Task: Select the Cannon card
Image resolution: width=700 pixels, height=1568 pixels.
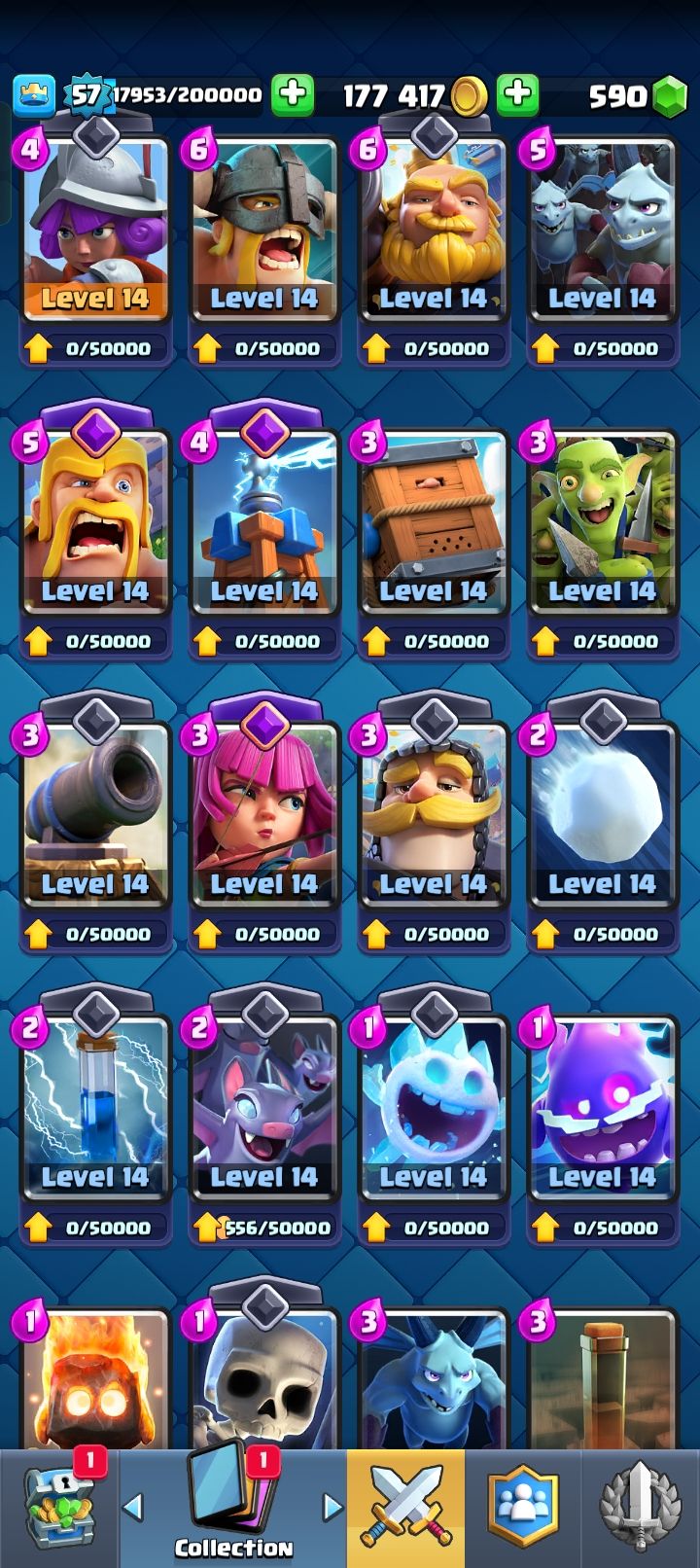Action: tap(95, 817)
